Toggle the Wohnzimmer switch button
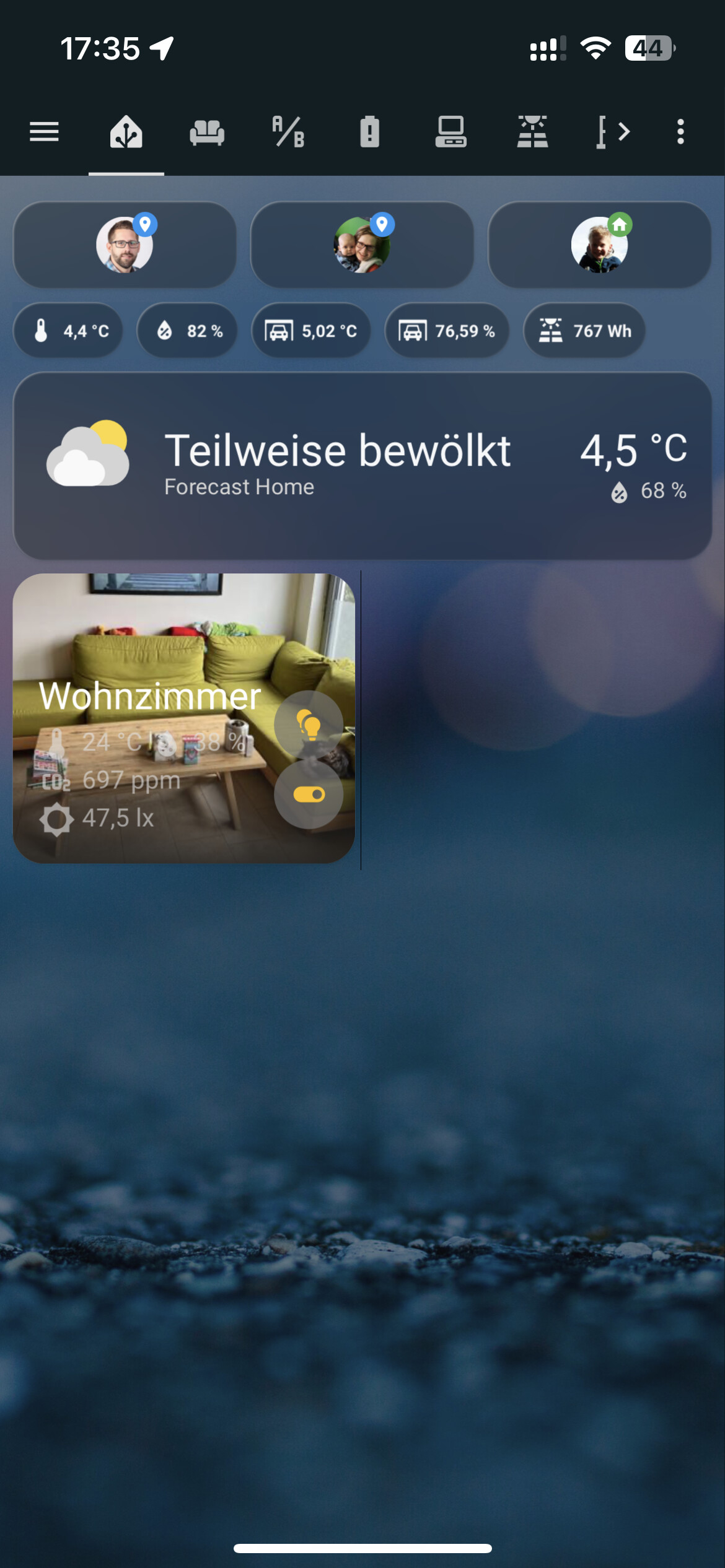 pyautogui.click(x=309, y=795)
